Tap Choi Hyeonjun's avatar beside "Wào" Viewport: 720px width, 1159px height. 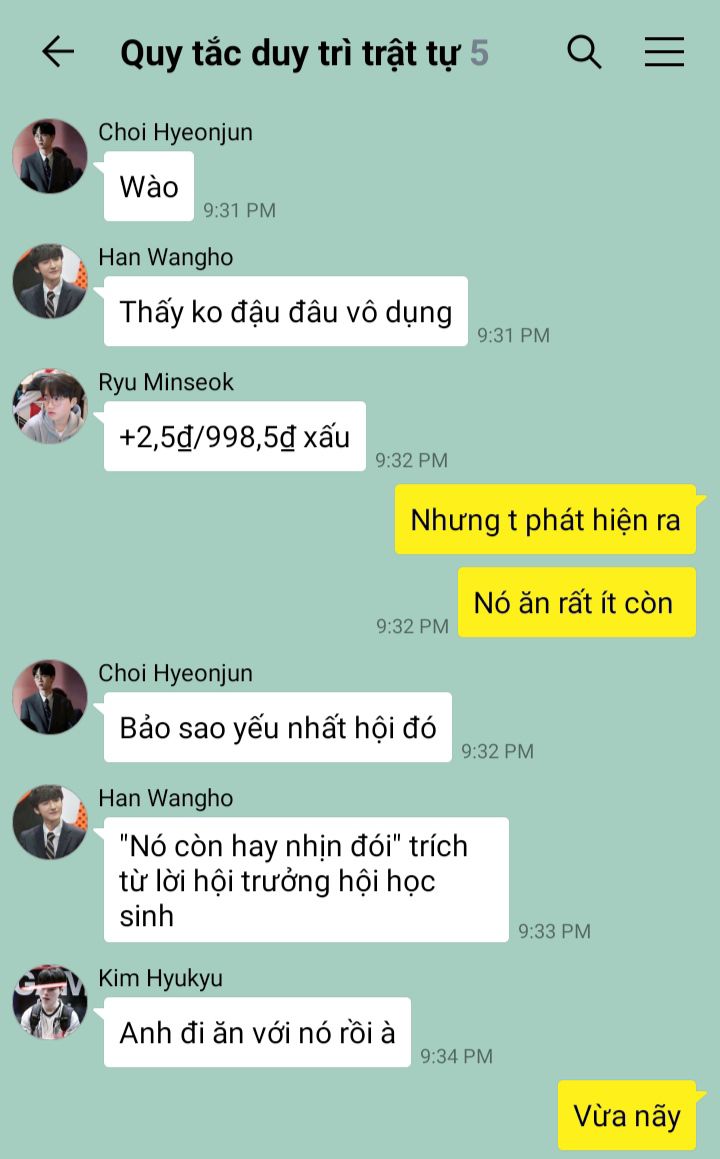click(x=49, y=156)
